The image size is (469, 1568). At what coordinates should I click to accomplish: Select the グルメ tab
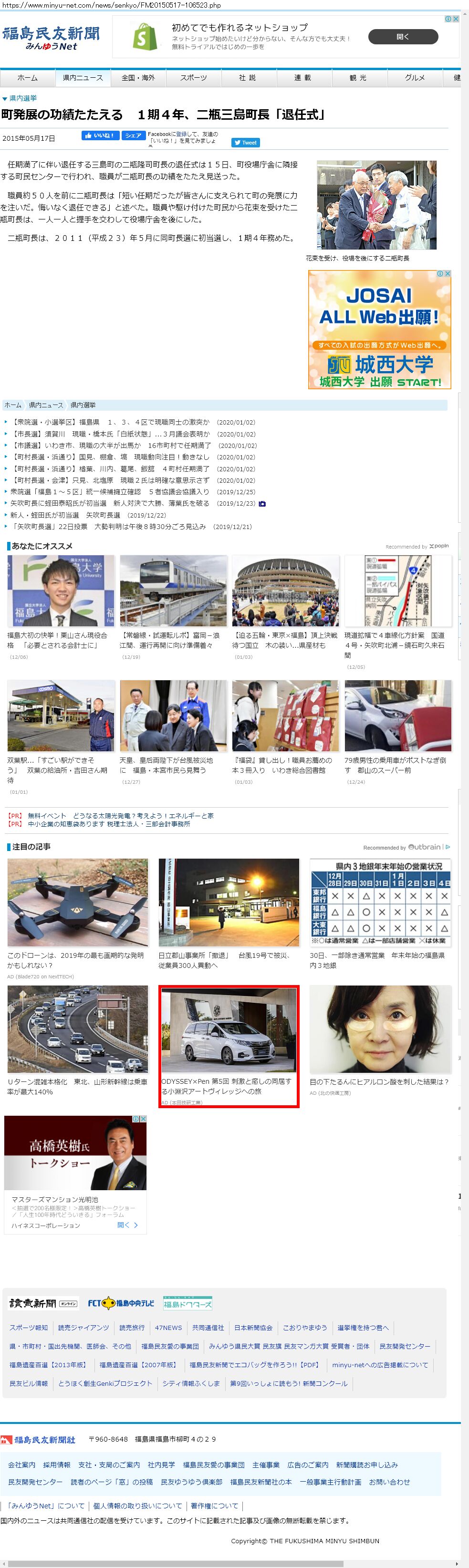click(415, 78)
